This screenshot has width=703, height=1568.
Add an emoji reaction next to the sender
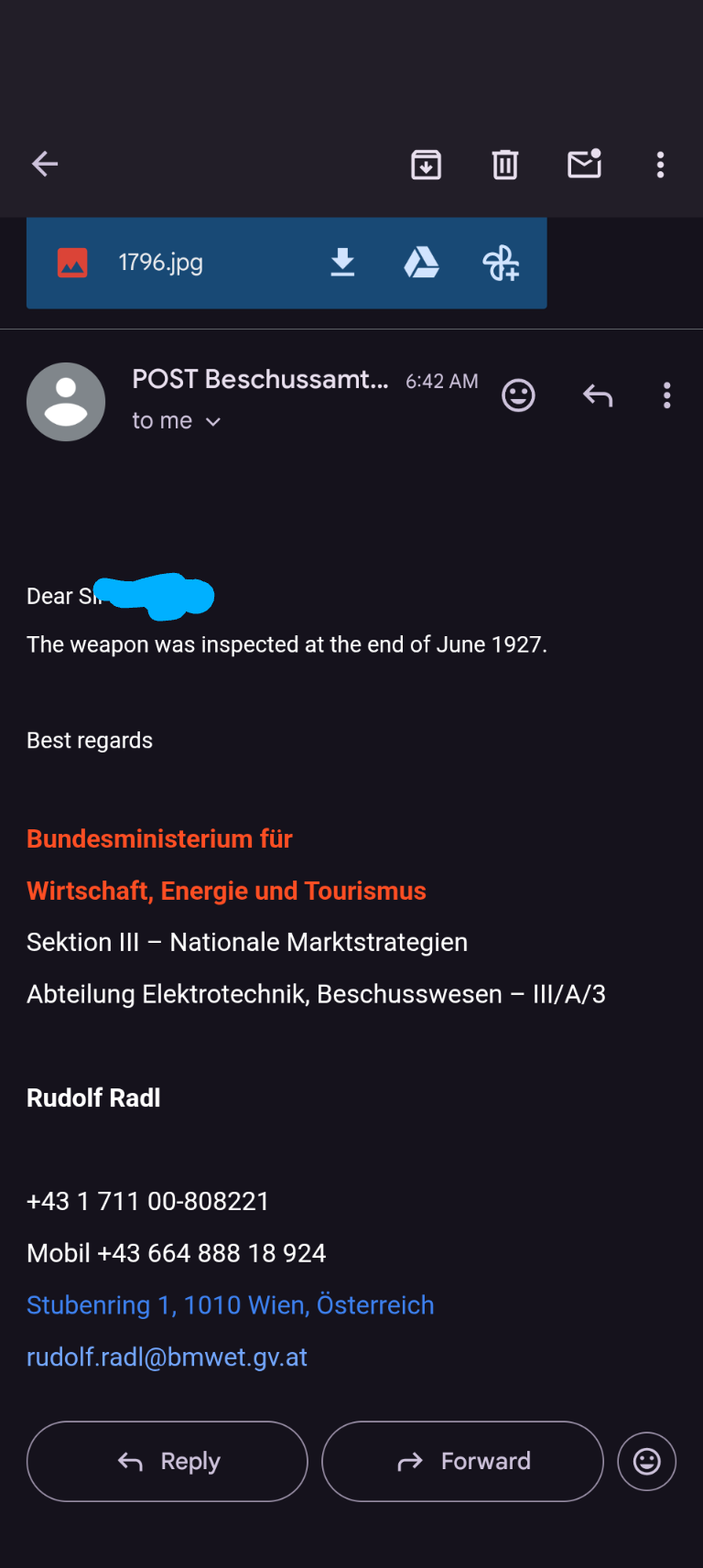pyautogui.click(x=518, y=395)
